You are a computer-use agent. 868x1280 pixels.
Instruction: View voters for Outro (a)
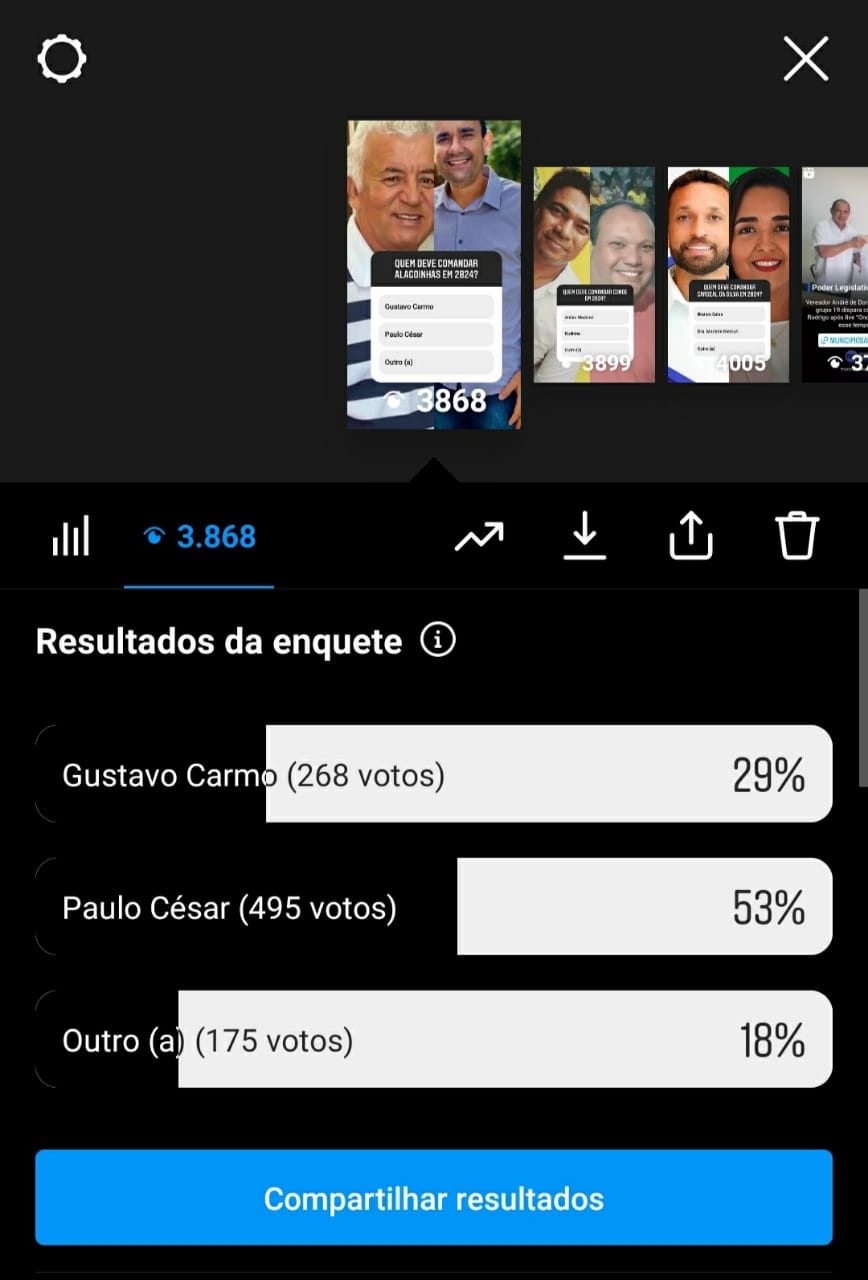(x=434, y=1040)
